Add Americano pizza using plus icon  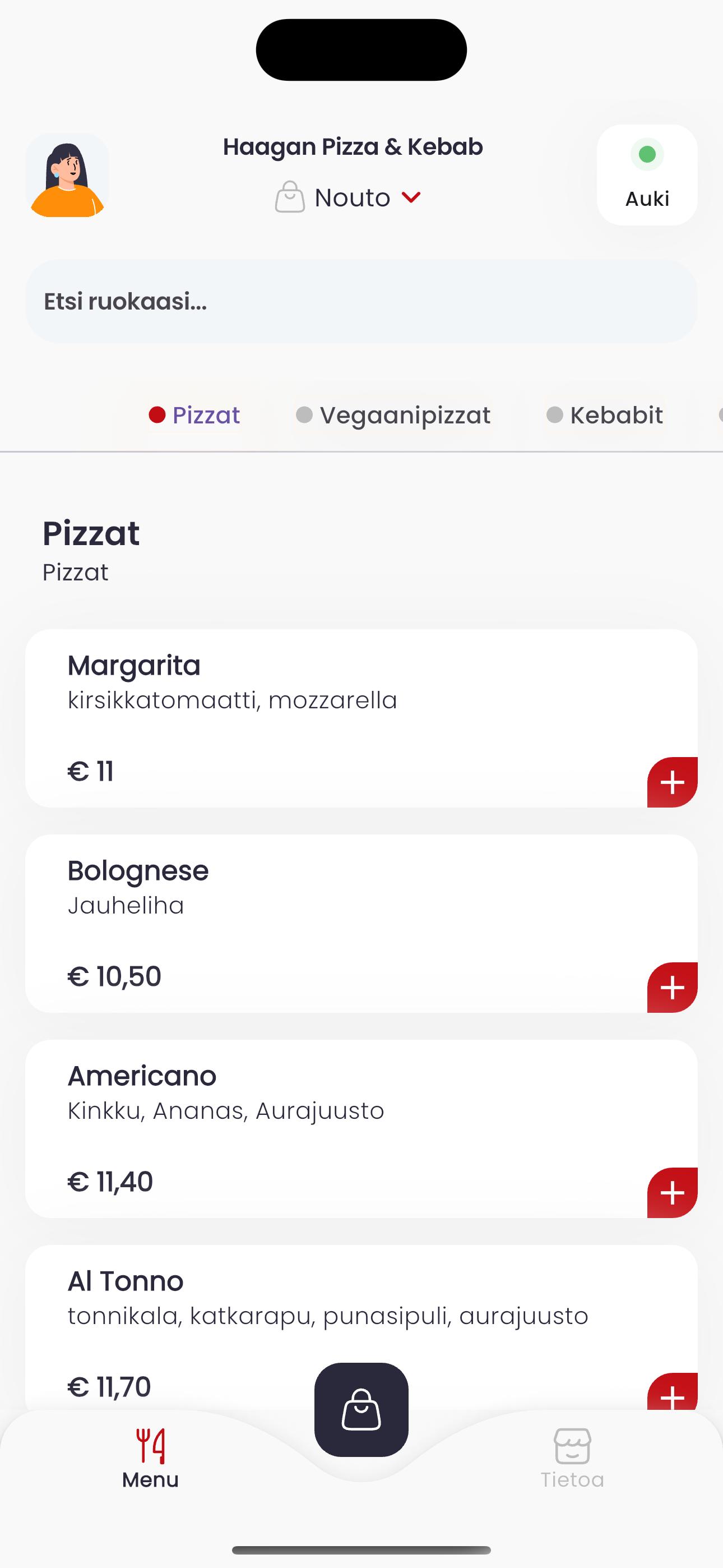[672, 1192]
